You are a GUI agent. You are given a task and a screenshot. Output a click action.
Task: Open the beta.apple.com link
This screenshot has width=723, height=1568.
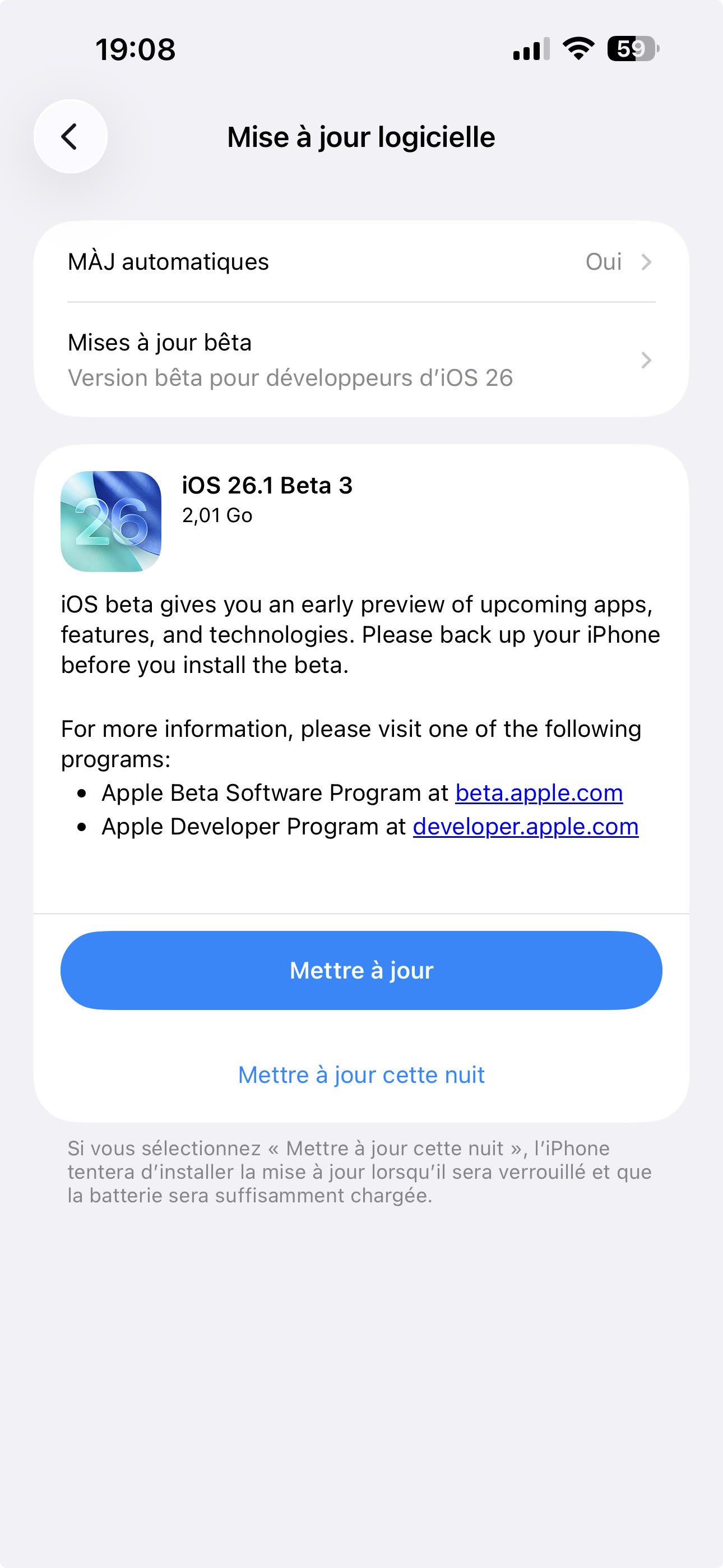coord(539,793)
